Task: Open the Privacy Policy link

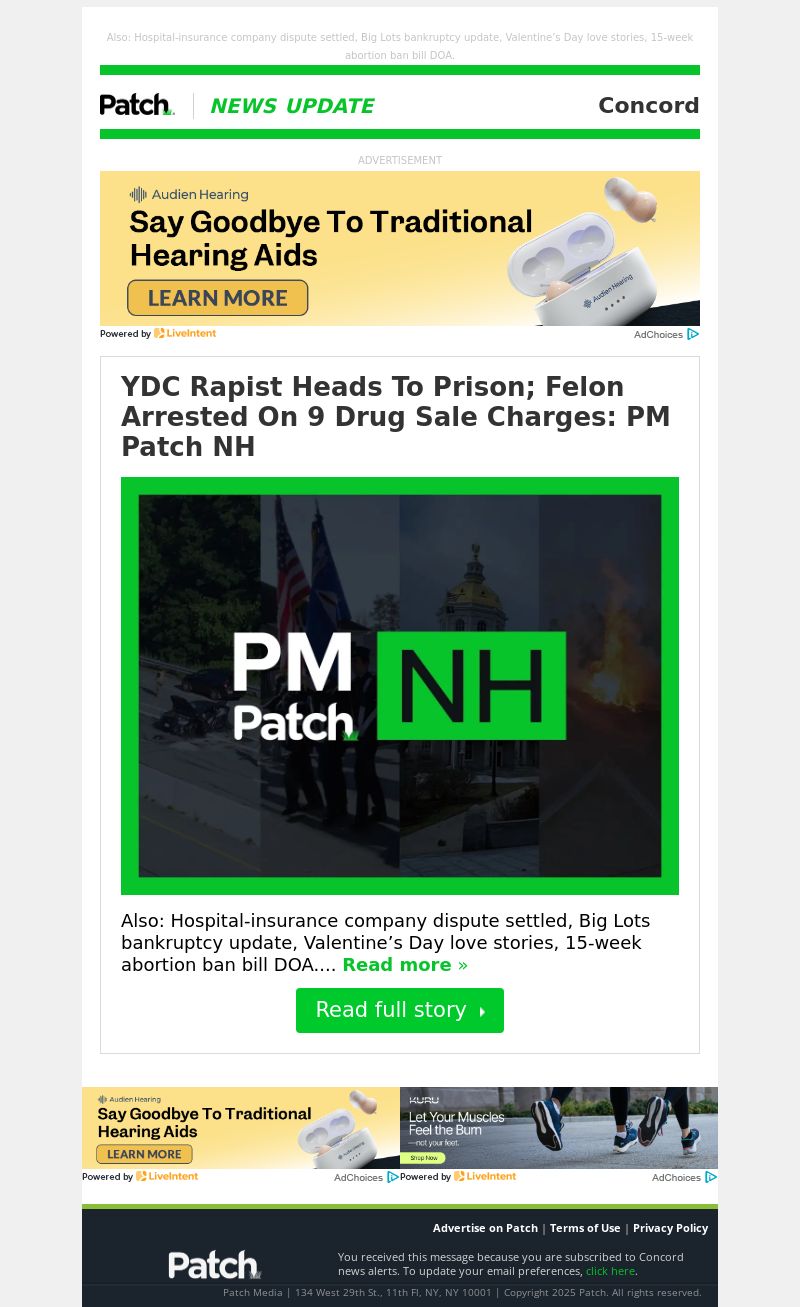Action: 670,1228
